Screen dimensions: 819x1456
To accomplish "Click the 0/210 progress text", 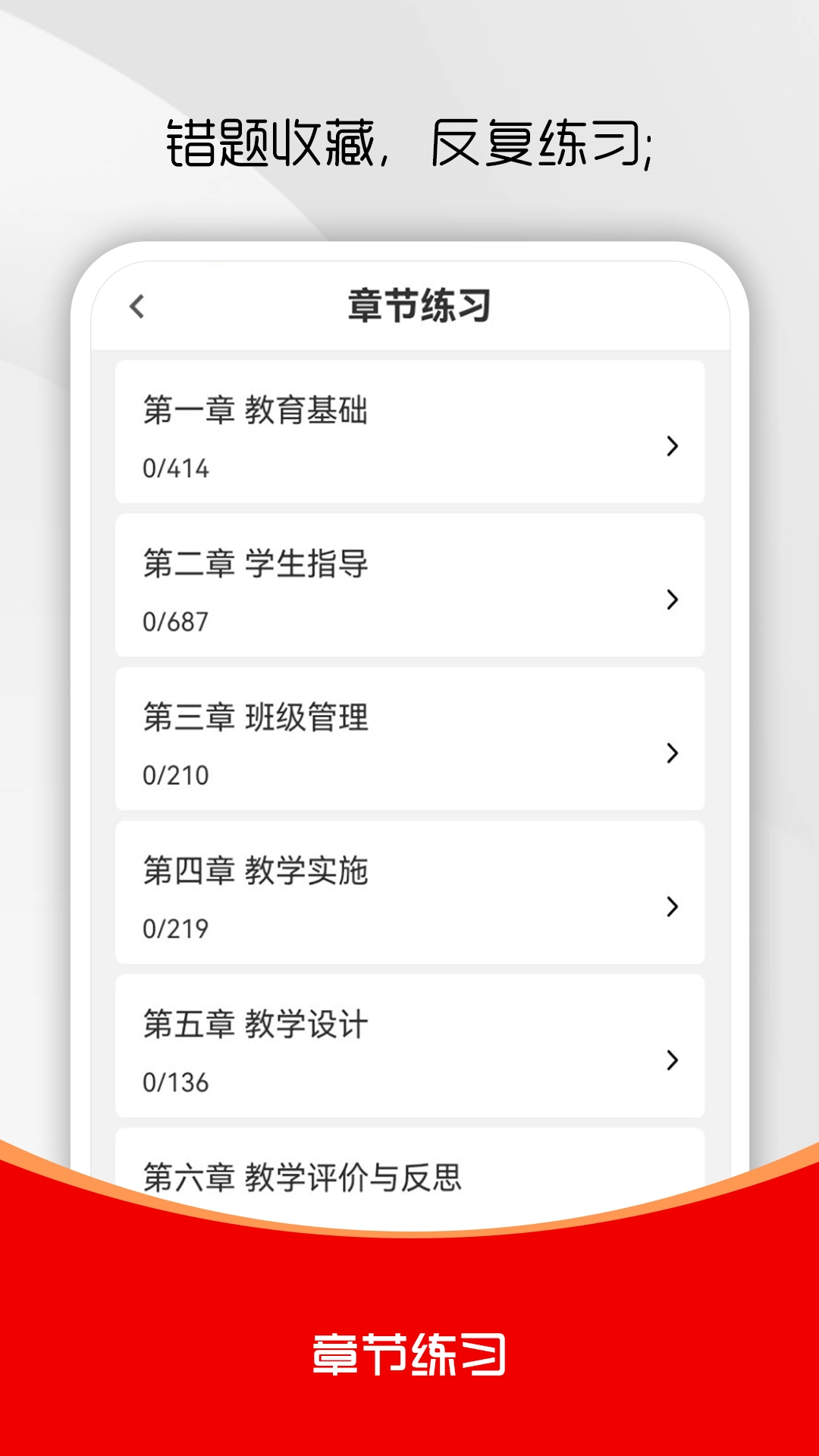I will [174, 773].
